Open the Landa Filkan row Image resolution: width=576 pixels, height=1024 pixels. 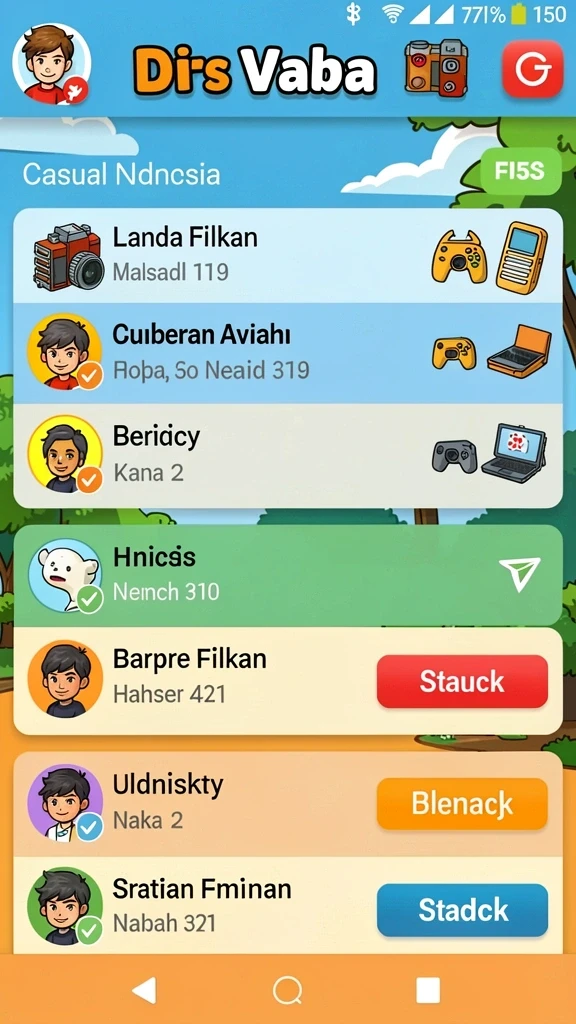coord(288,256)
